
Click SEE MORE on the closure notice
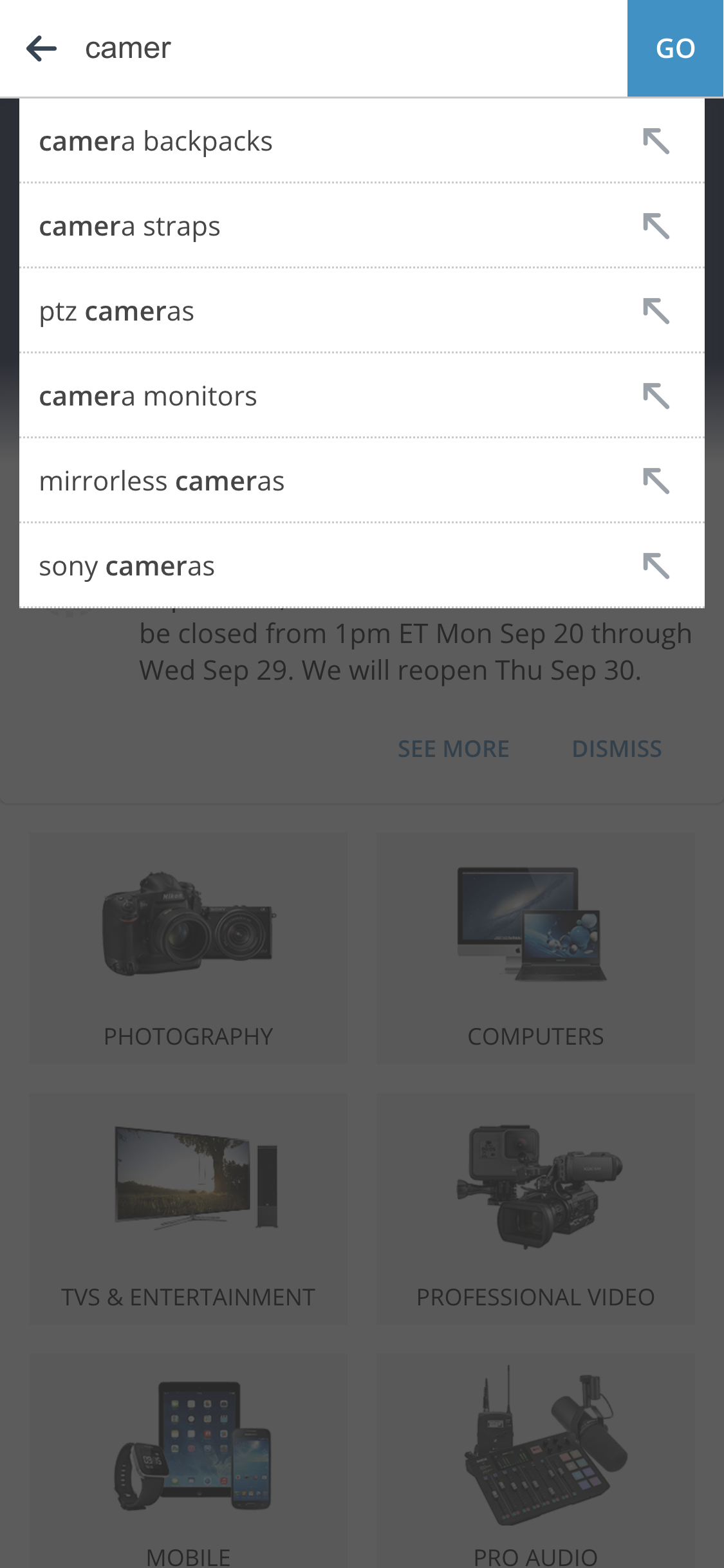453,747
